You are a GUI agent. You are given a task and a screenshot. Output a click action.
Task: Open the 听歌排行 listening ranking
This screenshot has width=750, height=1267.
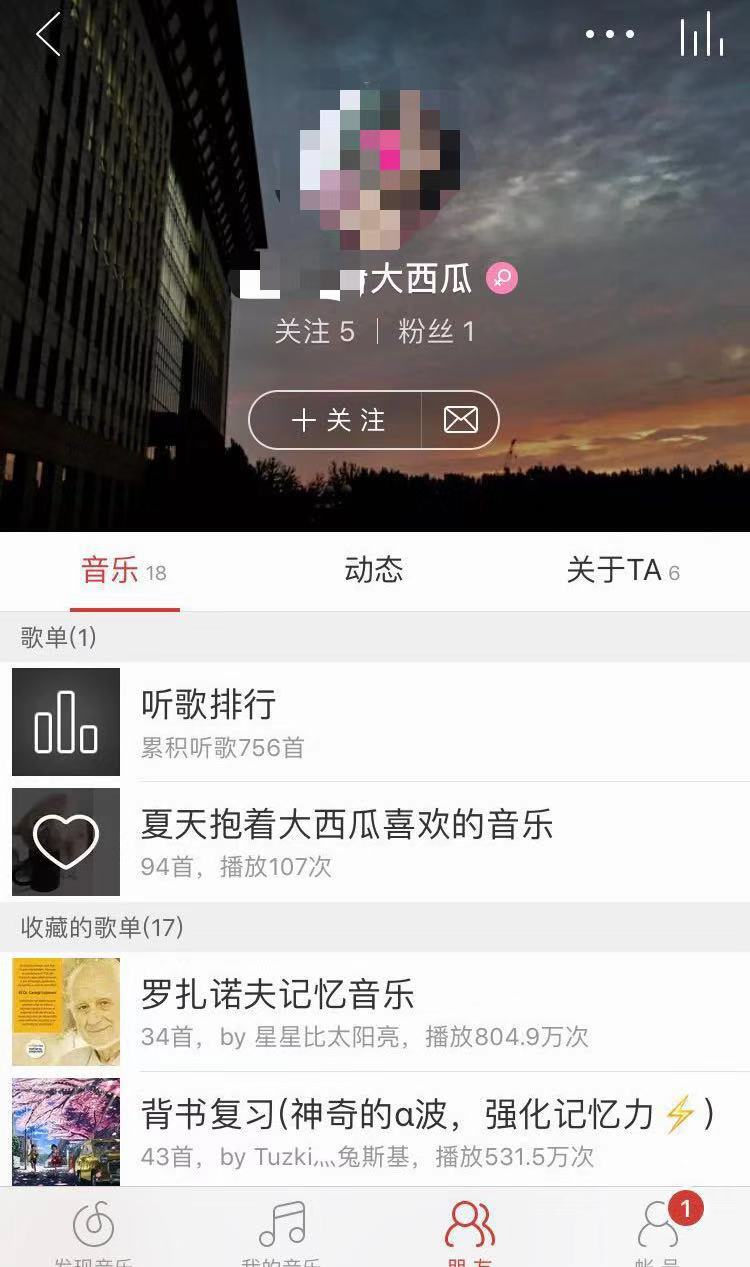pyautogui.click(x=375, y=722)
